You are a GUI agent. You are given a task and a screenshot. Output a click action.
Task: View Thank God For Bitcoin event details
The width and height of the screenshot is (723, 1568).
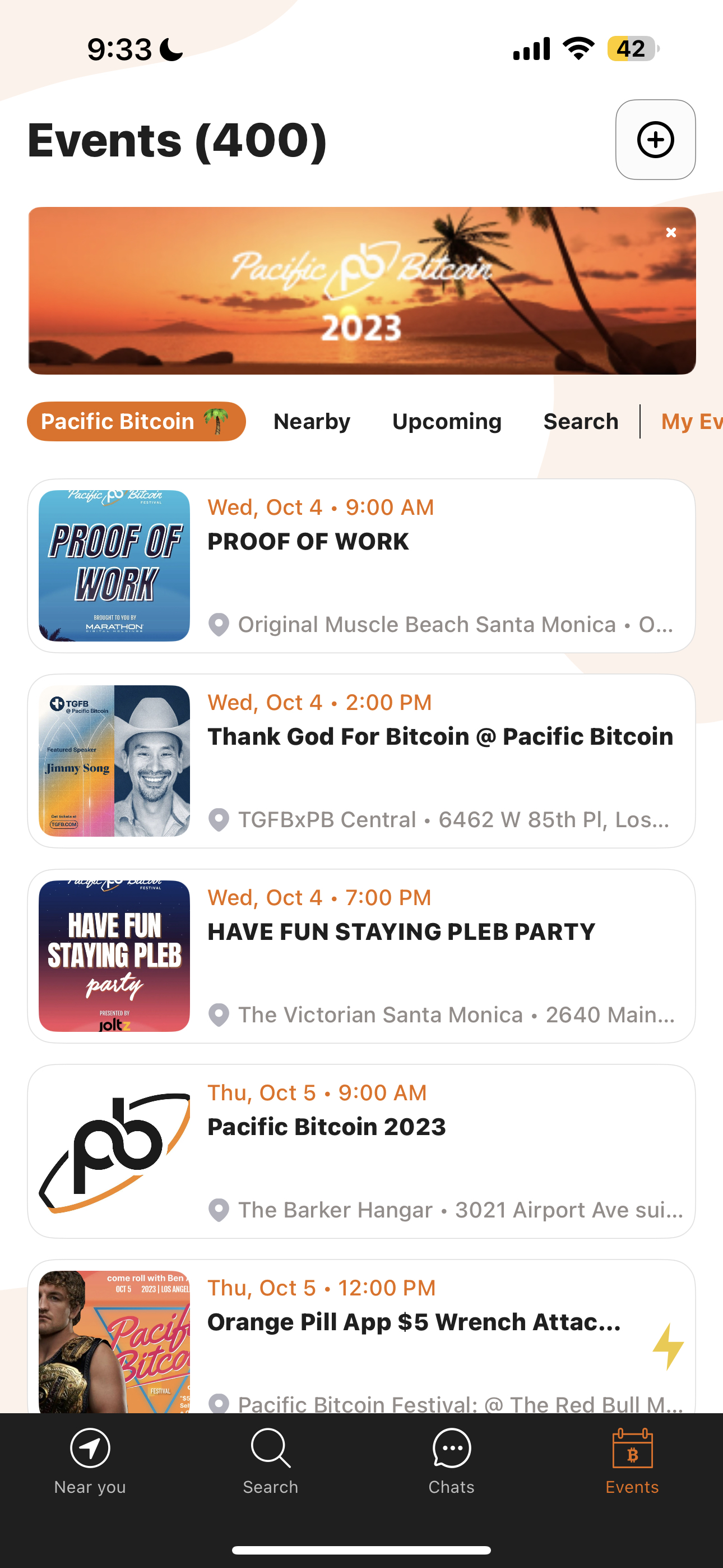[x=361, y=761]
